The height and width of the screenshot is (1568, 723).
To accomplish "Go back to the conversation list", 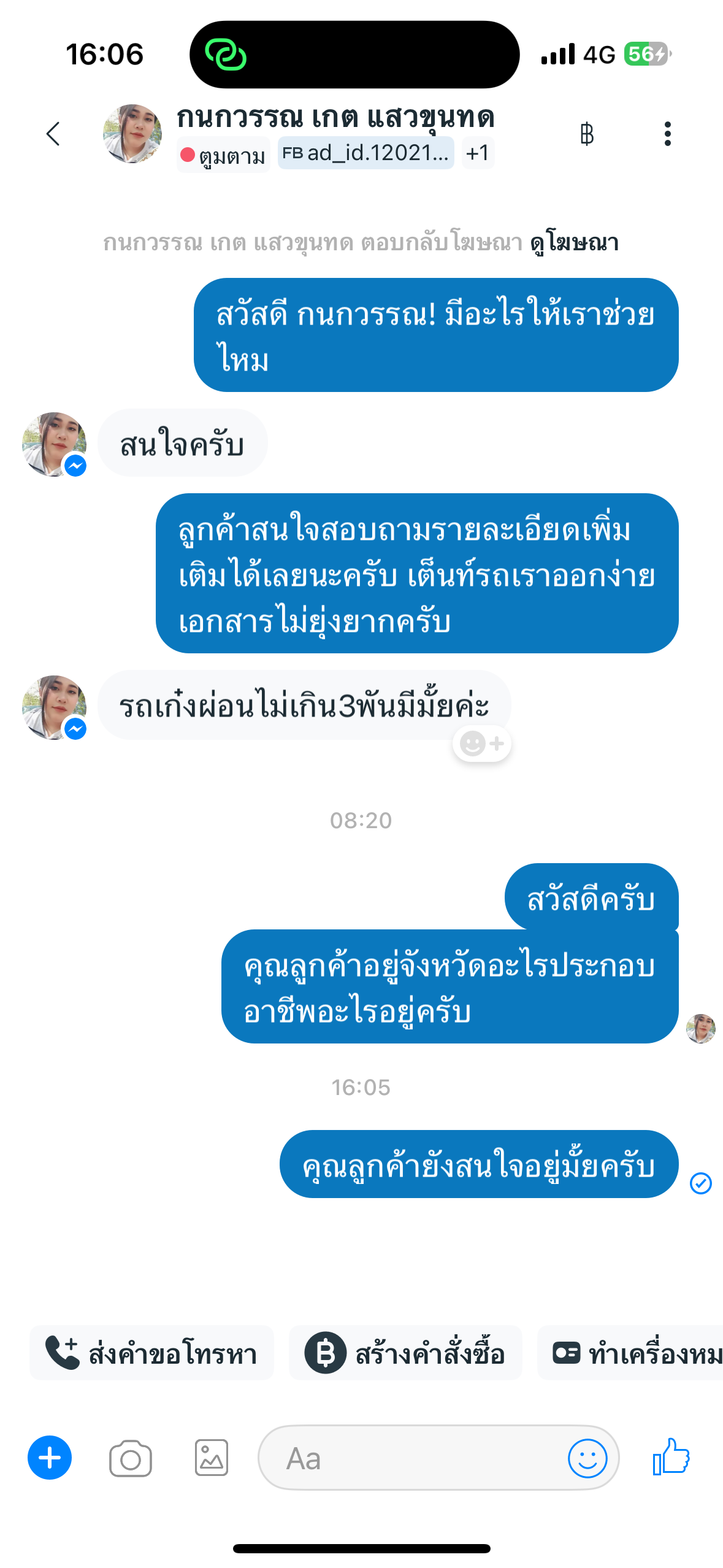I will point(53,134).
